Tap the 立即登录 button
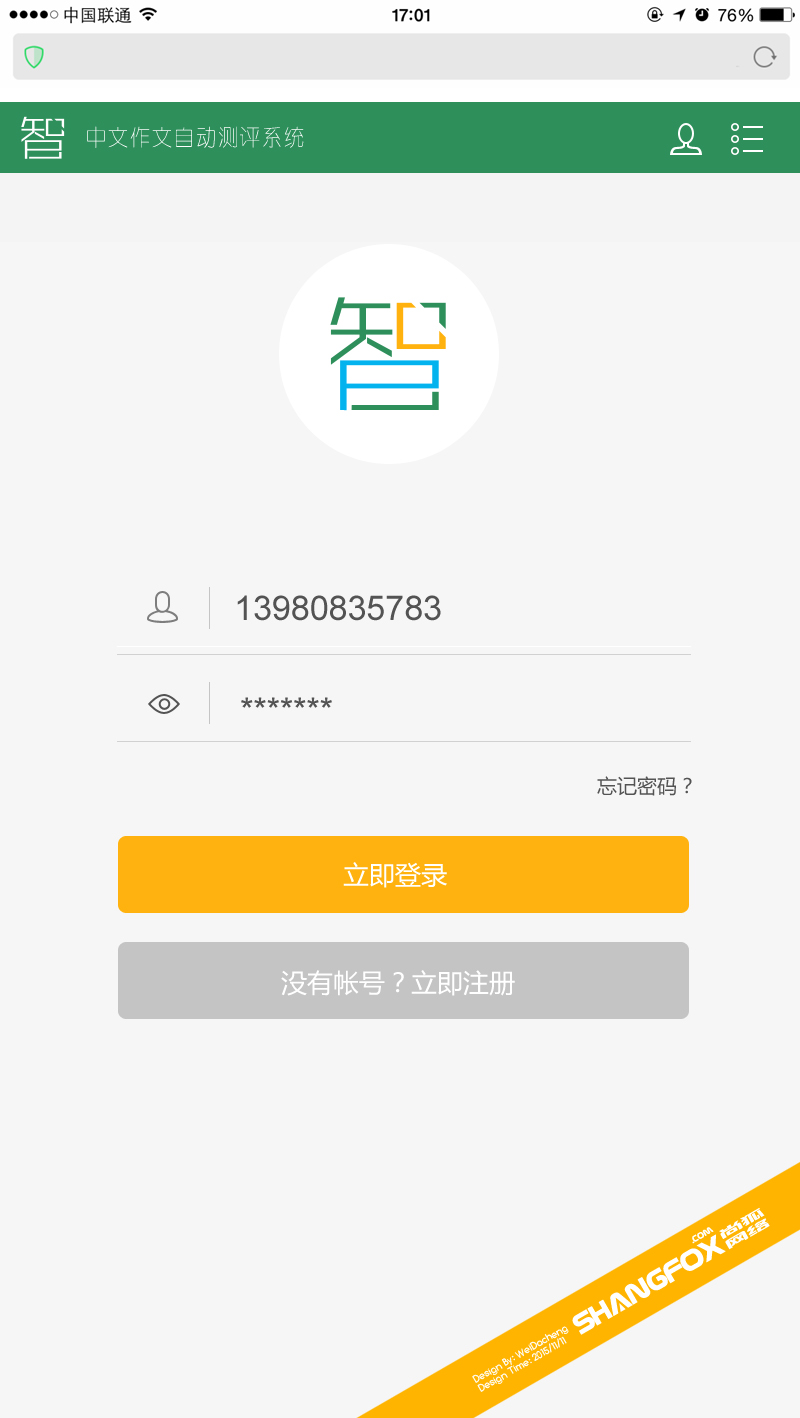 403,875
